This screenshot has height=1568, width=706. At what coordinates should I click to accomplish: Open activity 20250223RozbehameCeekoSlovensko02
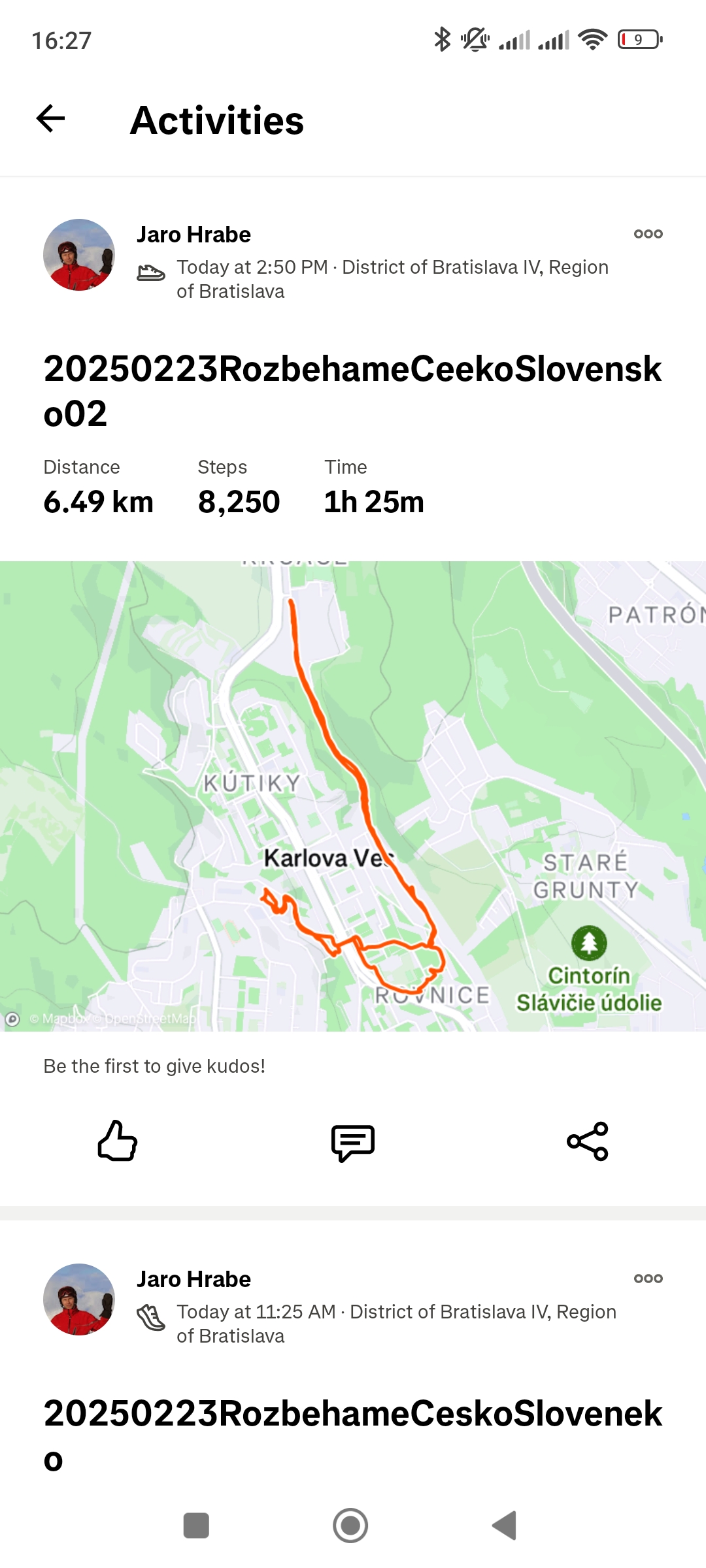(x=352, y=391)
